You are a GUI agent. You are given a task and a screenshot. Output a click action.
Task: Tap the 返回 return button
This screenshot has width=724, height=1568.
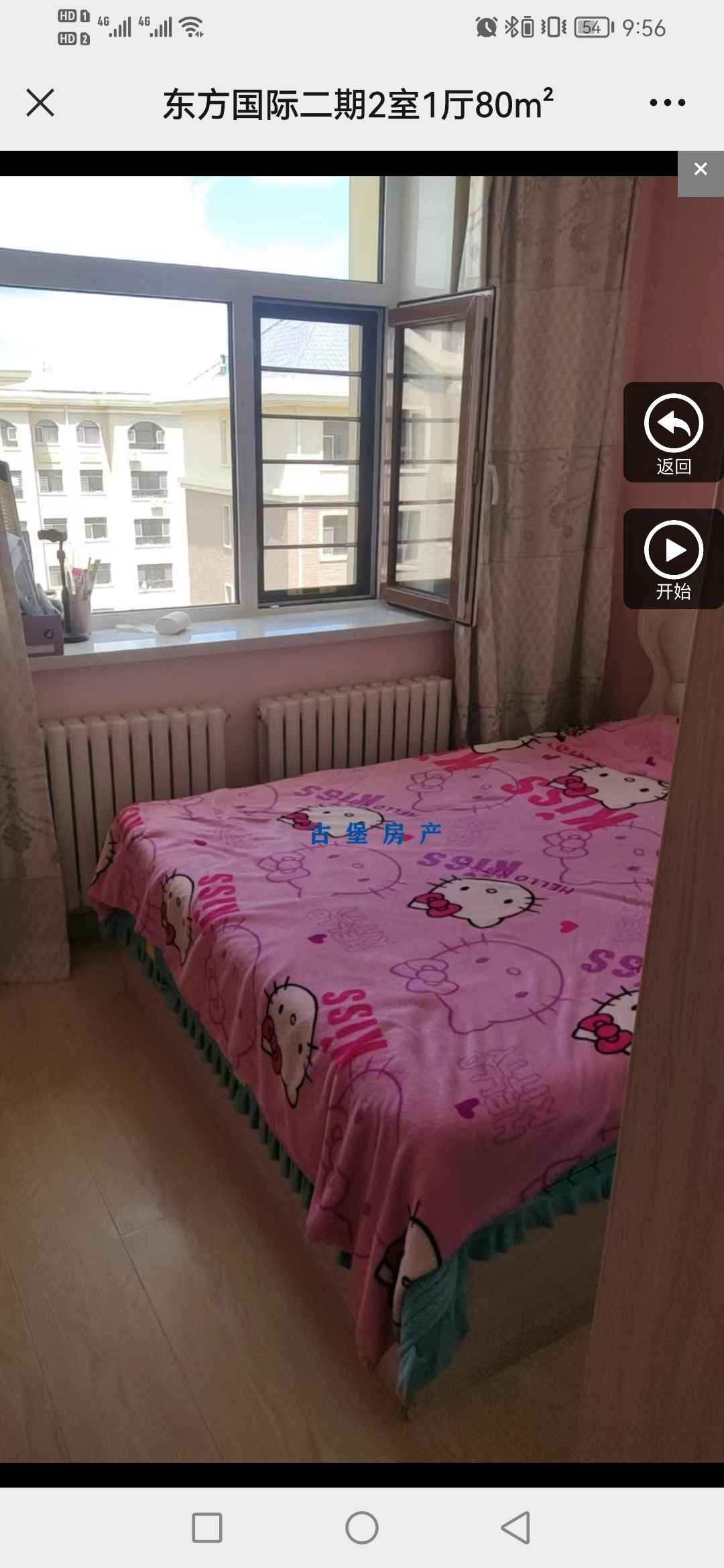673,433
